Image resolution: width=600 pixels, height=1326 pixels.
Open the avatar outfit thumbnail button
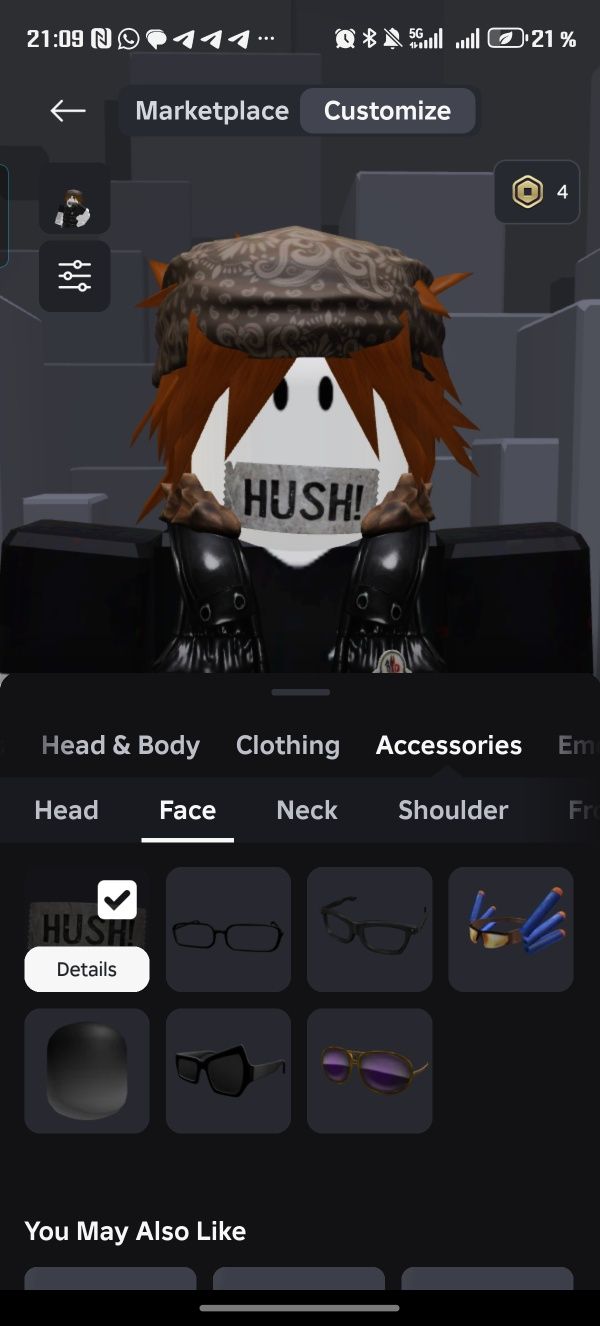(x=75, y=199)
